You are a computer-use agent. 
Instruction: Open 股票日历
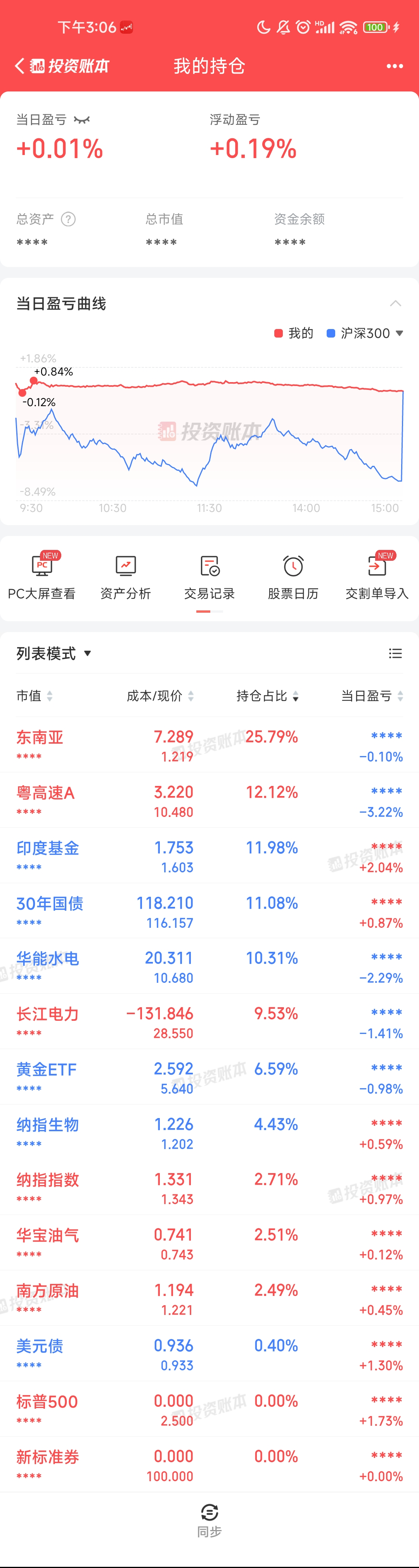(x=293, y=576)
